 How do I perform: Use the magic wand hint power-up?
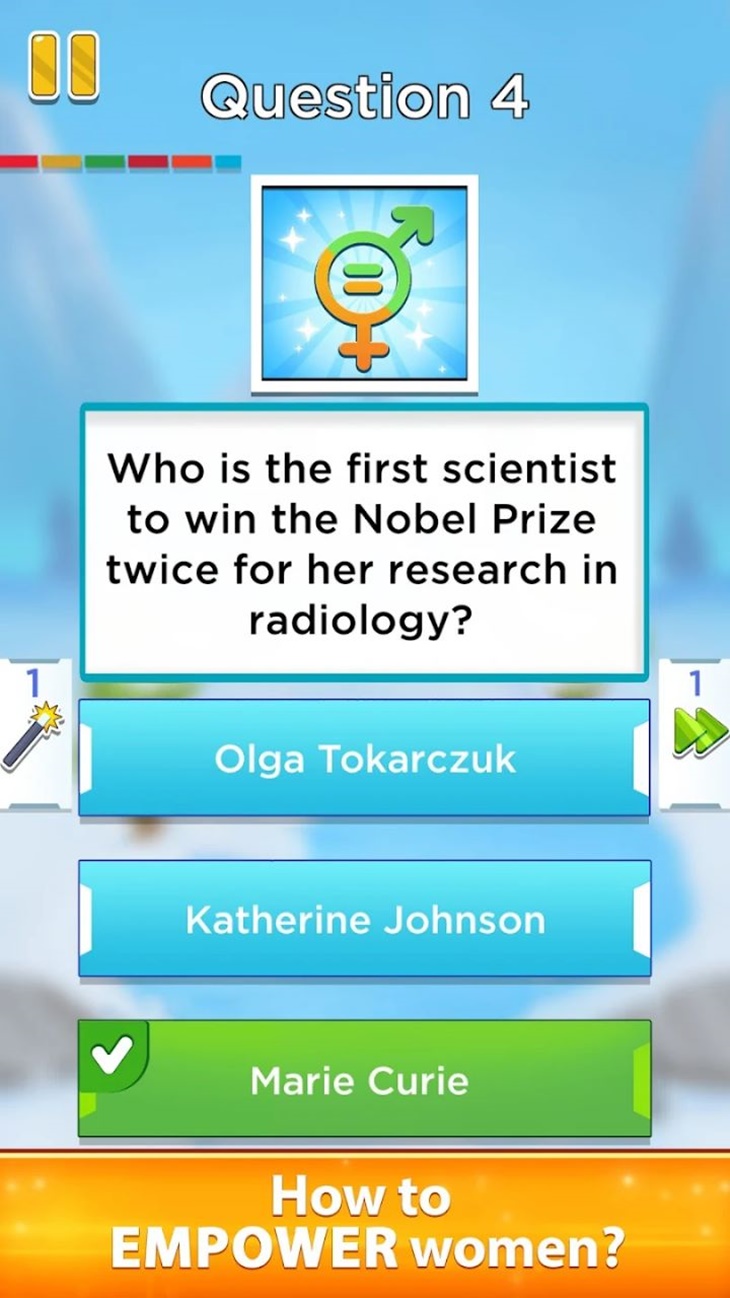[x=34, y=734]
